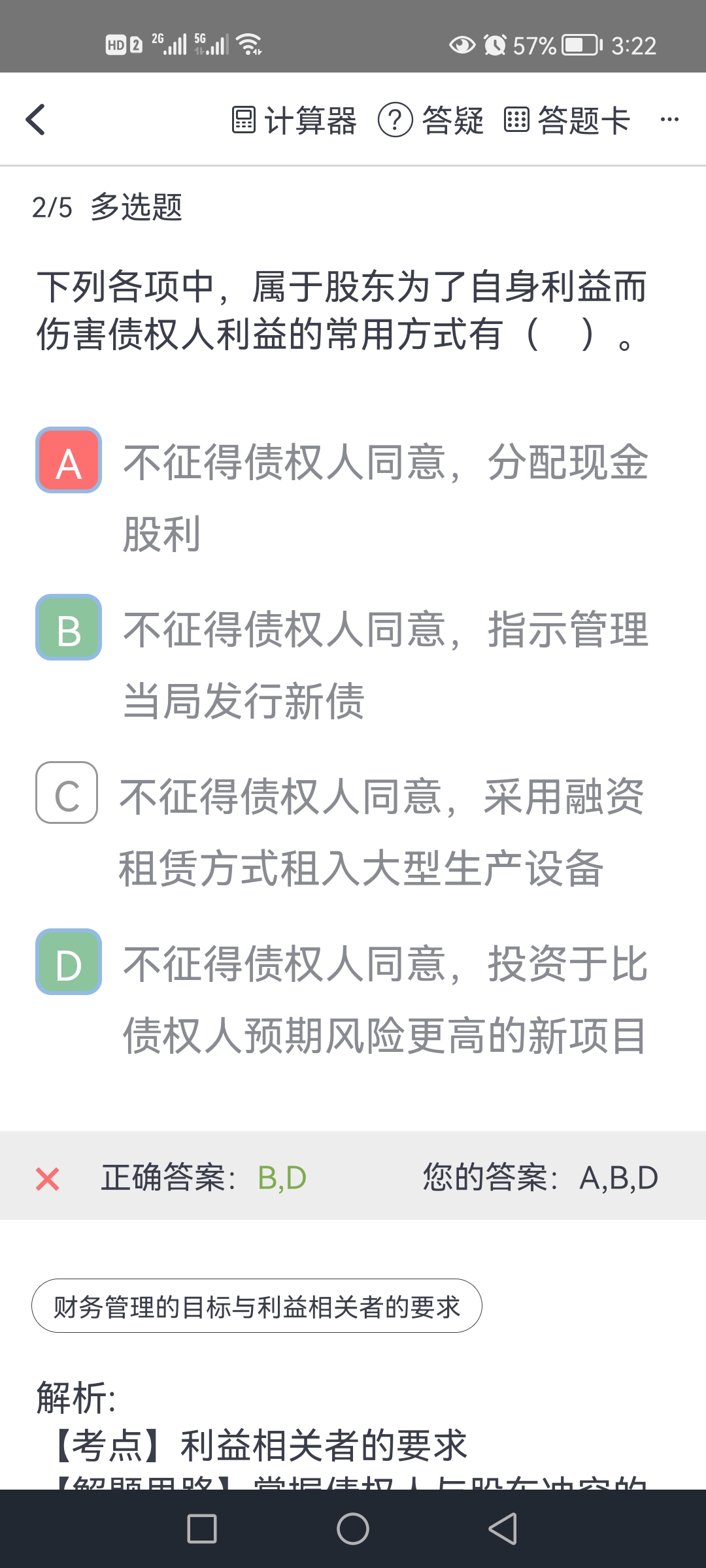Open the 计算器 calculator tool
The width and height of the screenshot is (706, 1568).
(x=294, y=121)
